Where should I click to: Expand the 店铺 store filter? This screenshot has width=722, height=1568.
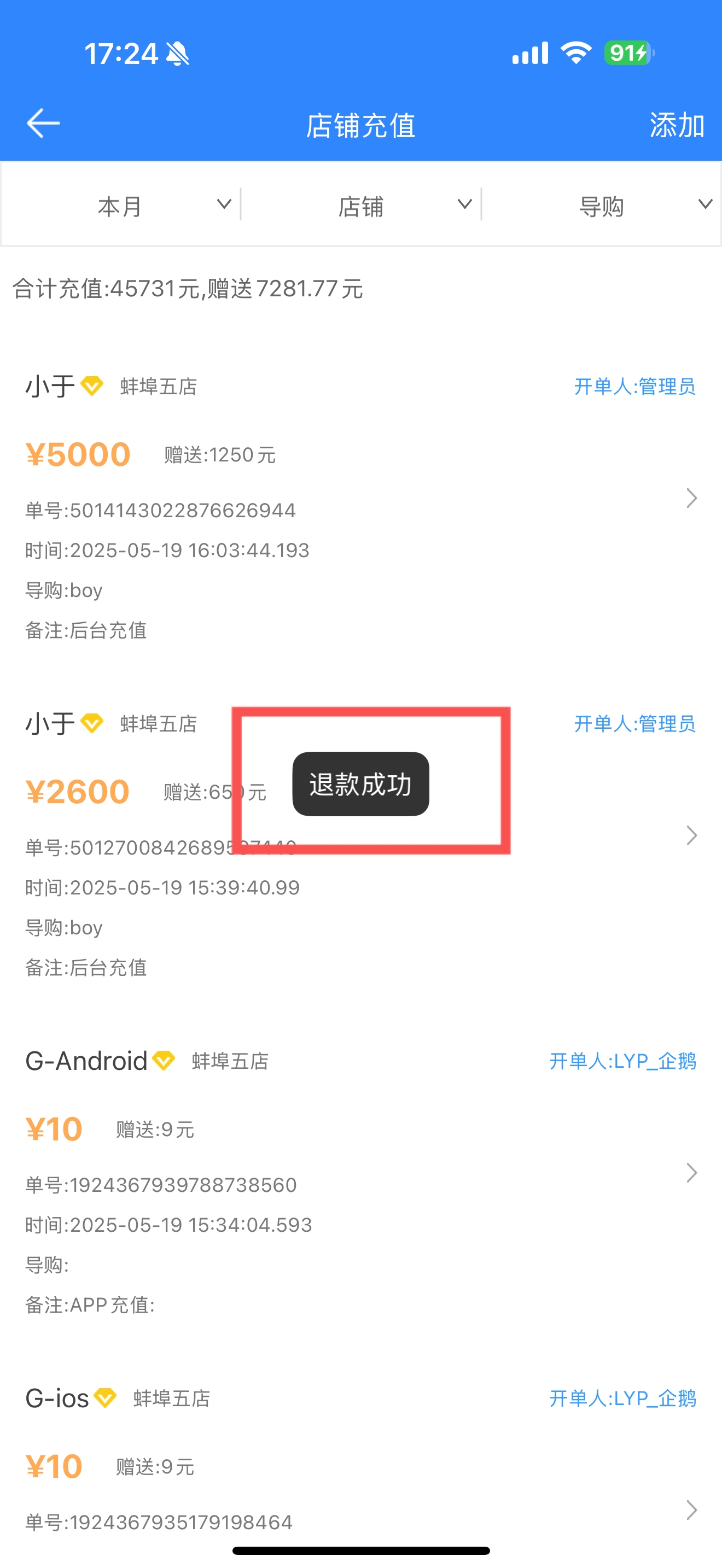[x=361, y=205]
